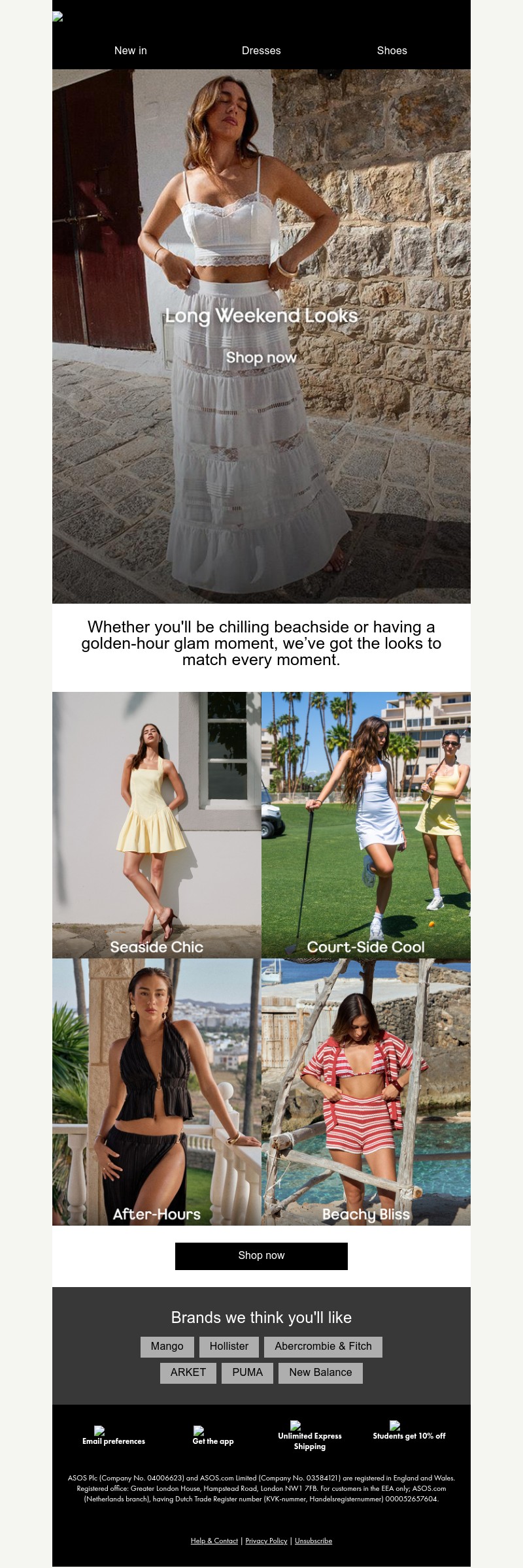The width and height of the screenshot is (523, 1568).
Task: Select the Shoes link in header
Action: (x=392, y=50)
